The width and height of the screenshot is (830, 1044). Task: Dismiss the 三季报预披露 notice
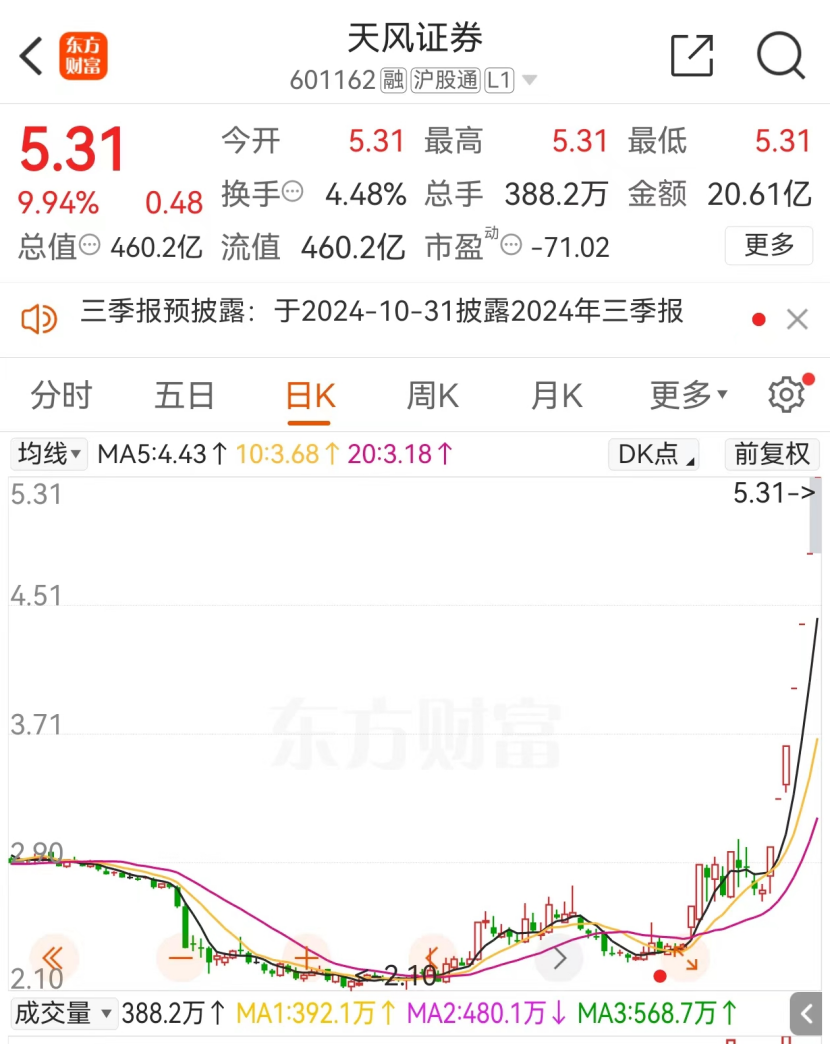coord(797,320)
